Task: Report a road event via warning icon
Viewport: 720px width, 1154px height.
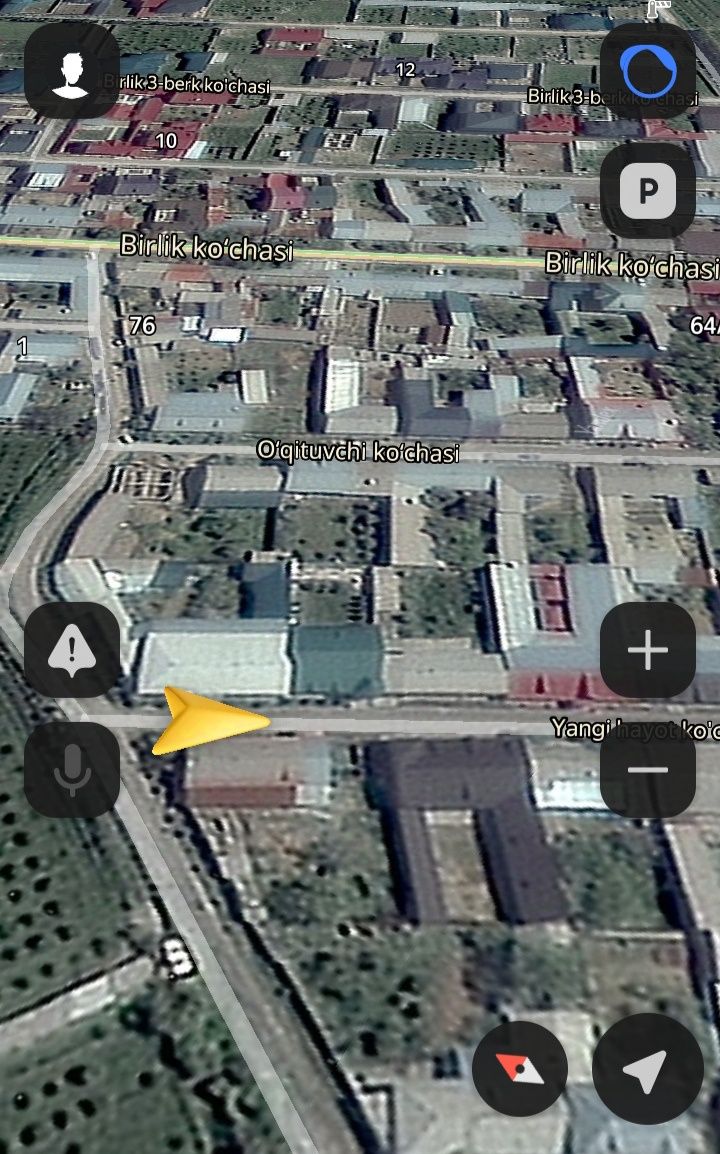Action: coord(72,650)
